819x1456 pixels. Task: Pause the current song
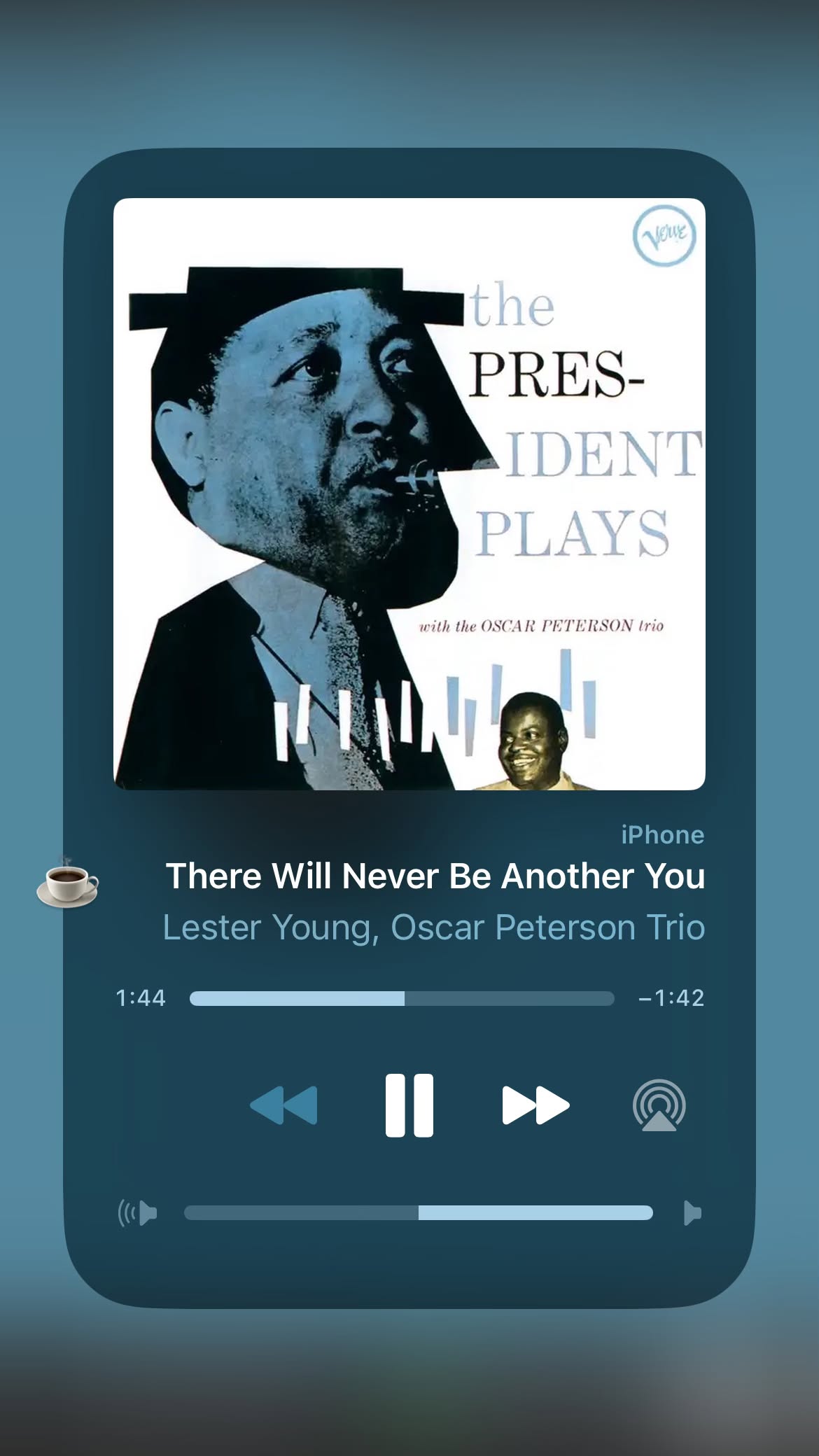coord(409,1105)
